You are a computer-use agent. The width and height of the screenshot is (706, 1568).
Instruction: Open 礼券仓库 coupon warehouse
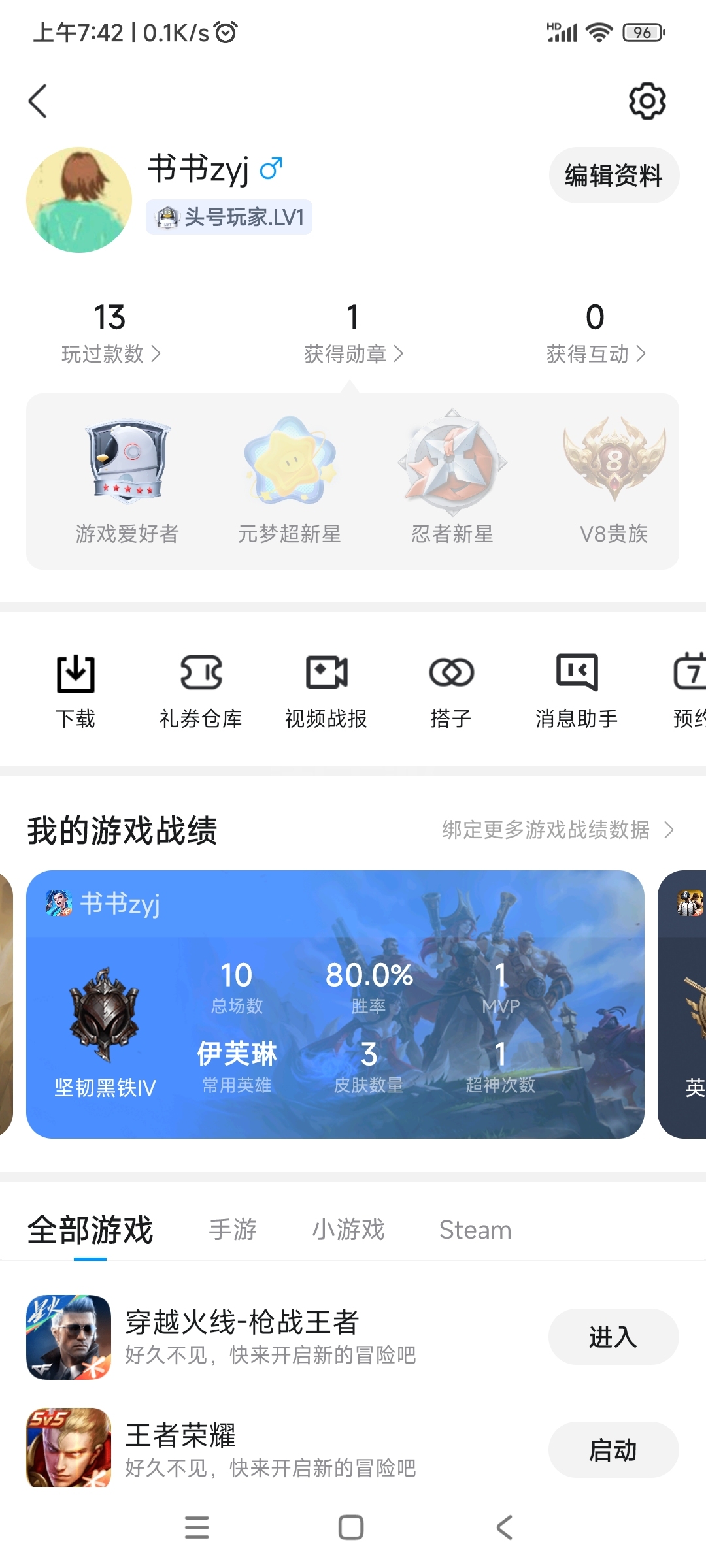(x=201, y=690)
